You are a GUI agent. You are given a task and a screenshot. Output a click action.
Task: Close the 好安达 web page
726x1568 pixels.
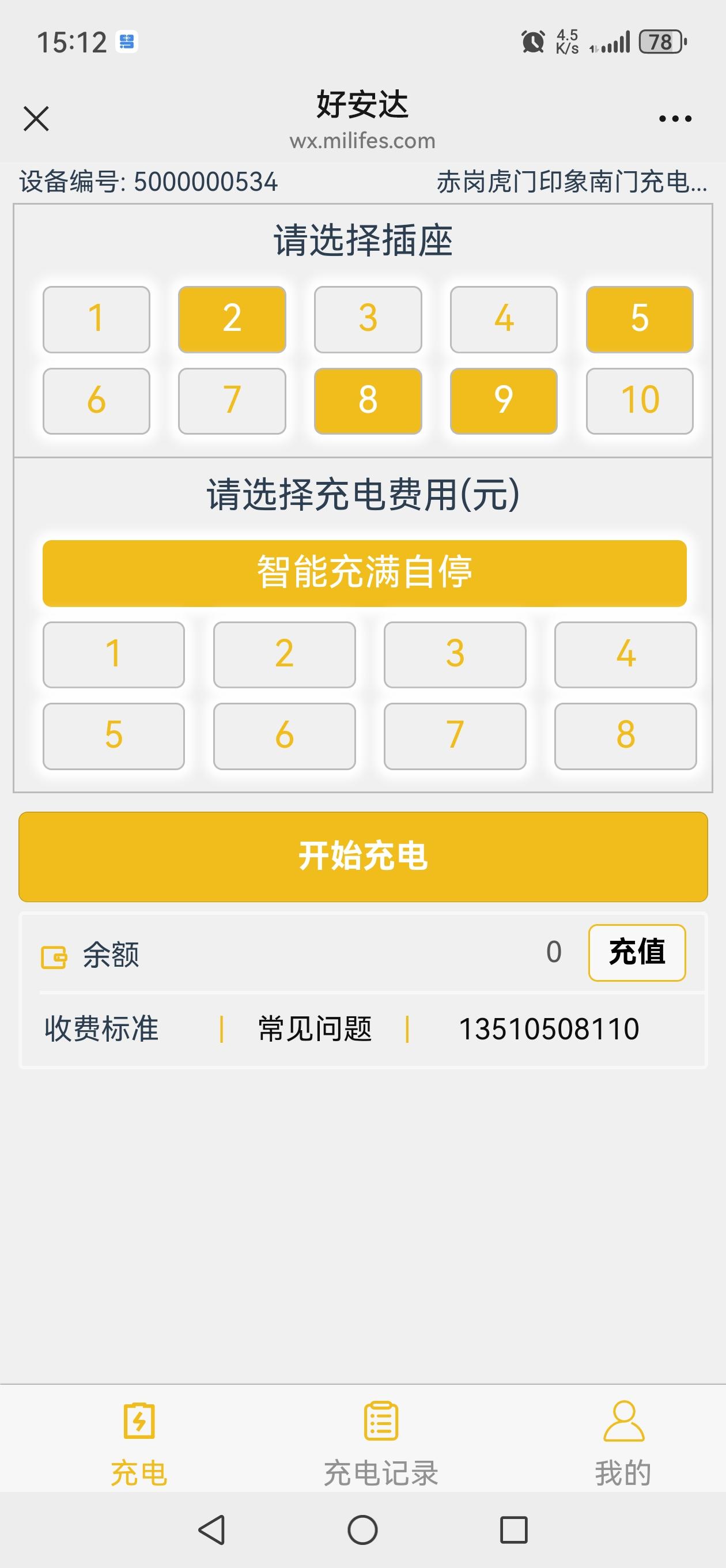pos(36,119)
